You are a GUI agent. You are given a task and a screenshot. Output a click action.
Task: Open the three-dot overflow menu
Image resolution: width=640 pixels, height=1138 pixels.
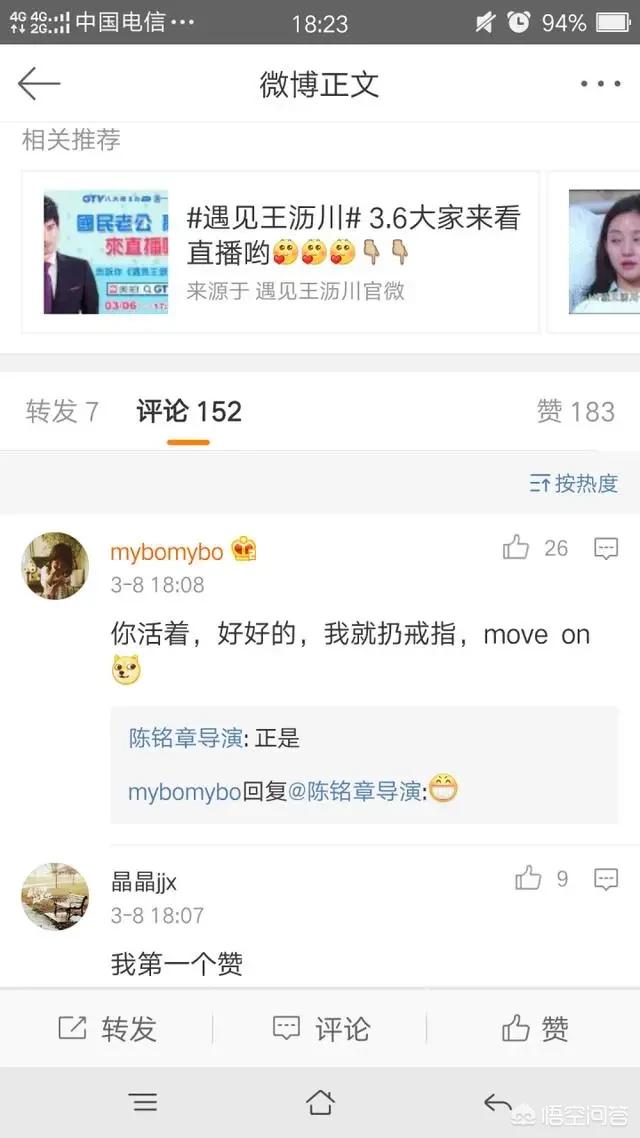coord(600,84)
